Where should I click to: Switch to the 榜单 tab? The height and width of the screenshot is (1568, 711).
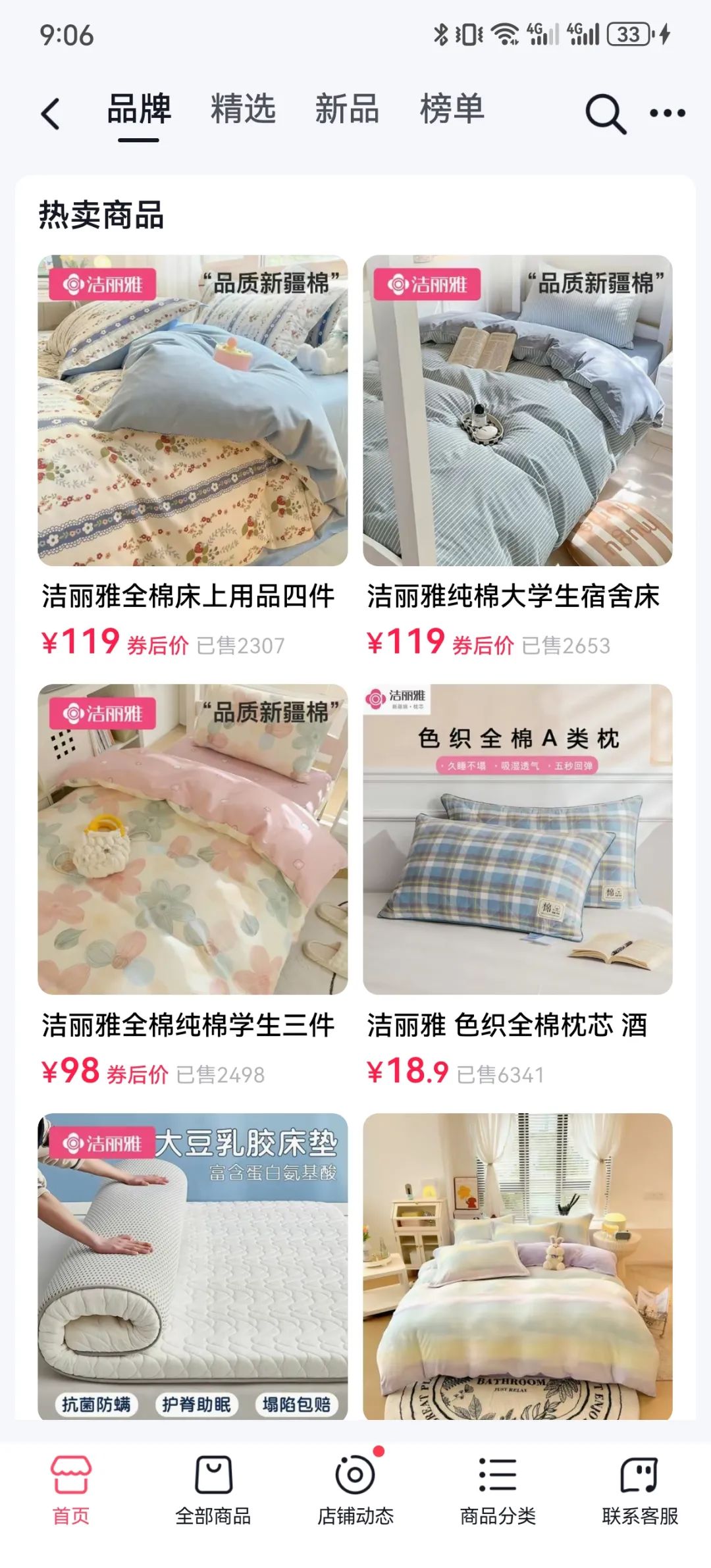452,110
